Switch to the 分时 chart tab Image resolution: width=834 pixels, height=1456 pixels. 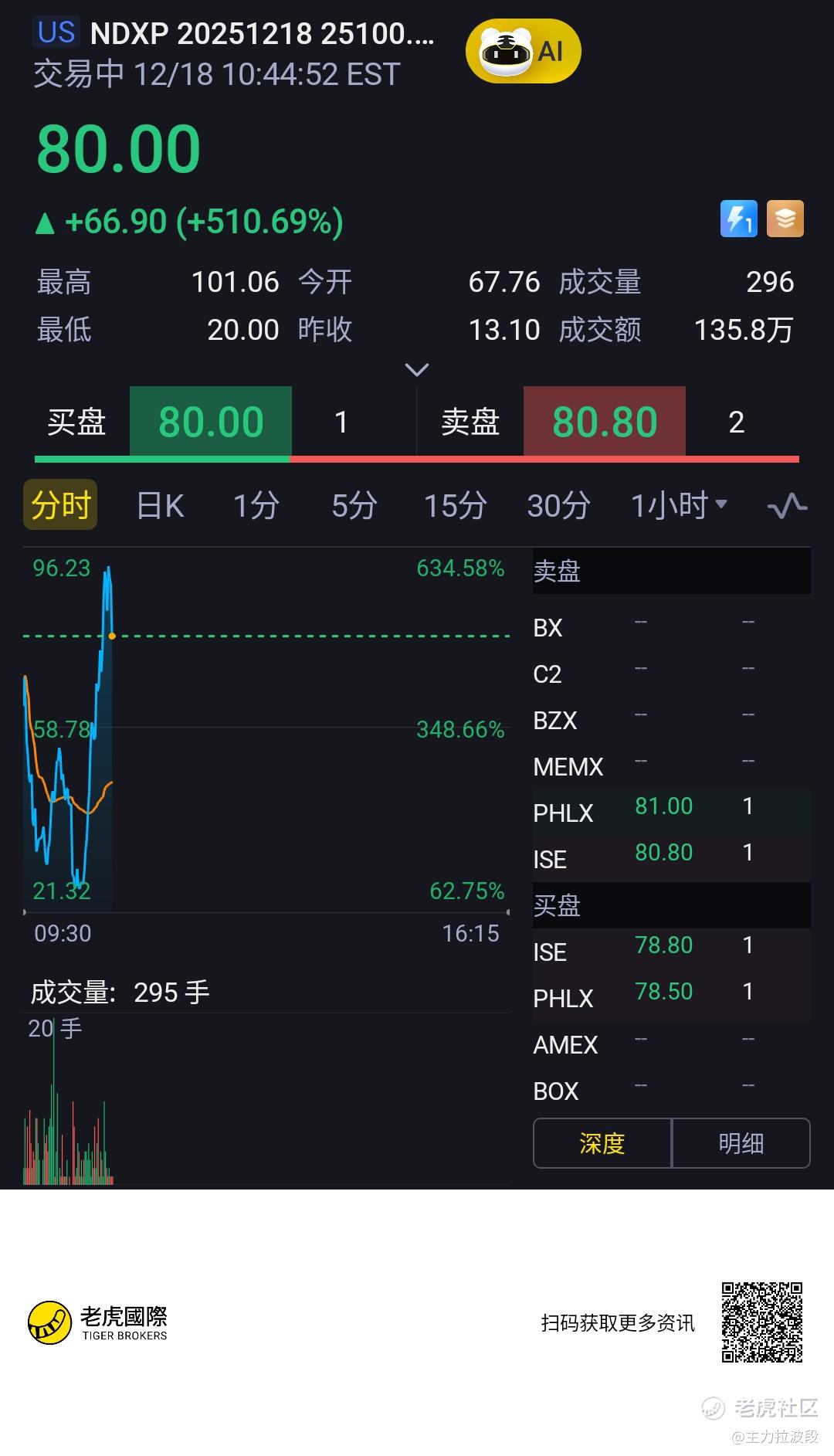[x=60, y=505]
